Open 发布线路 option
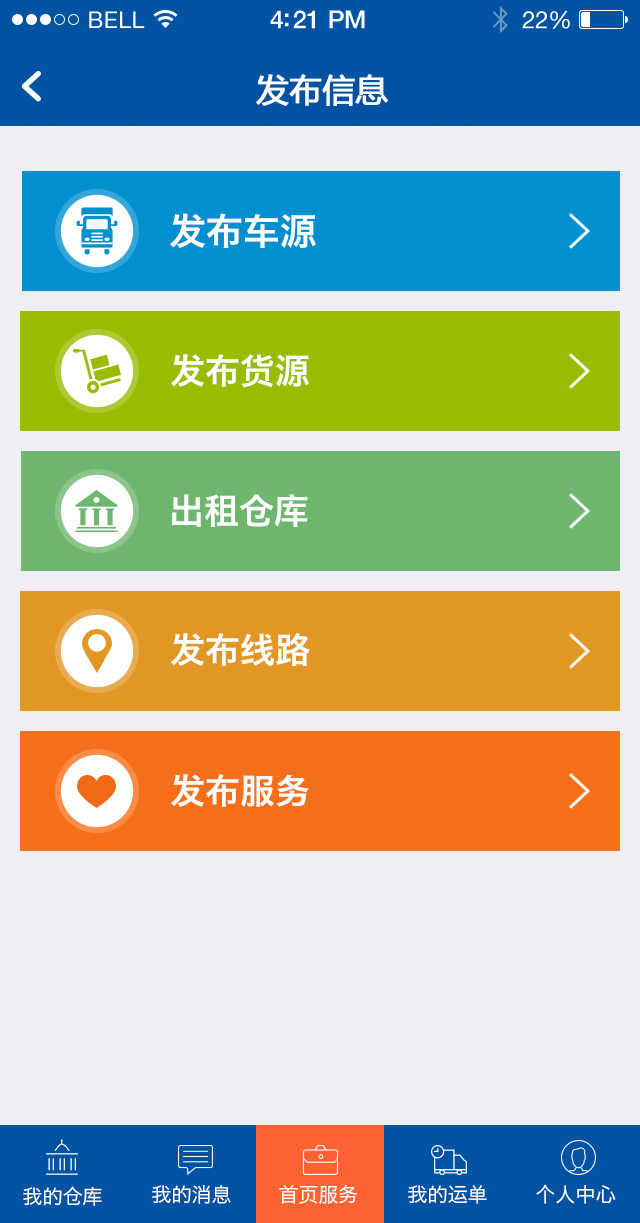Image resolution: width=640 pixels, height=1223 pixels. tap(320, 651)
